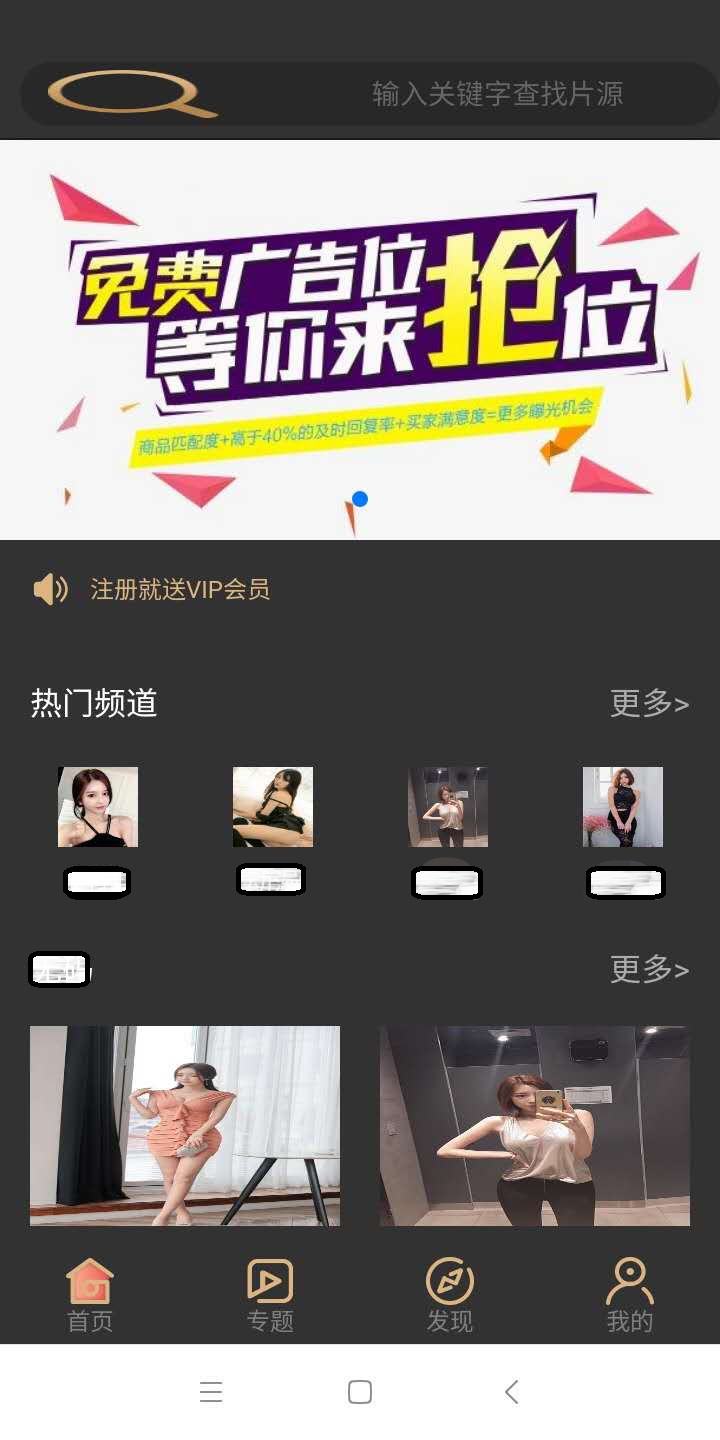Open second hot channel with seated girl

(x=272, y=807)
